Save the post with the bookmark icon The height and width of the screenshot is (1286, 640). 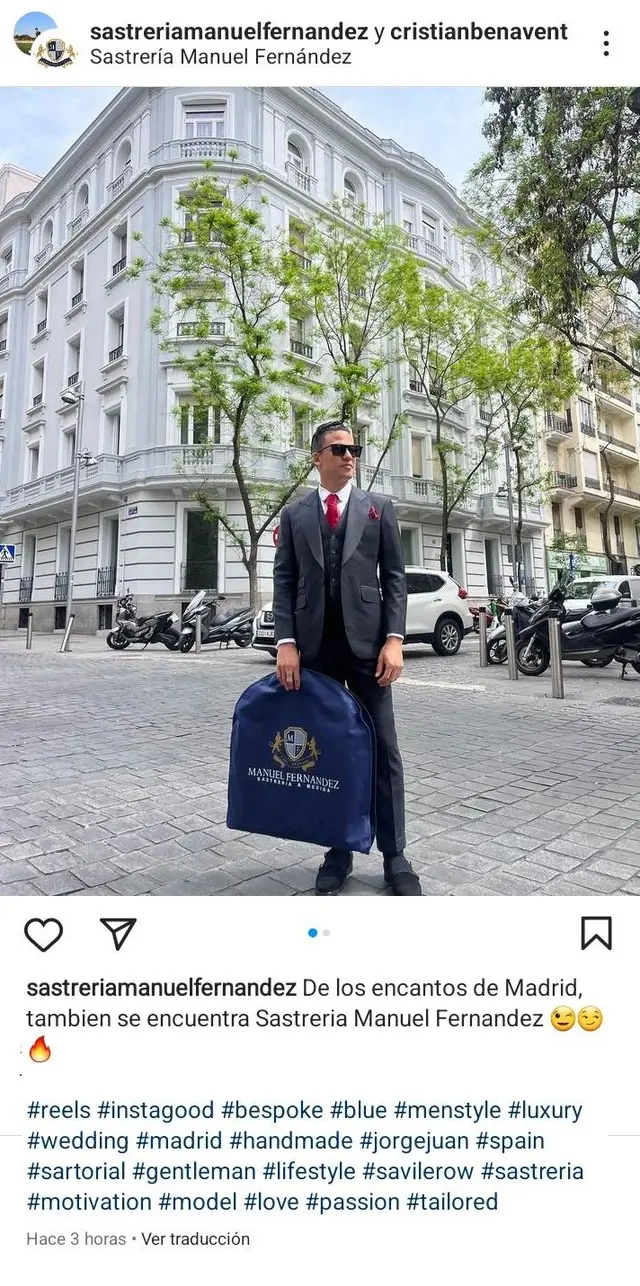[596, 933]
